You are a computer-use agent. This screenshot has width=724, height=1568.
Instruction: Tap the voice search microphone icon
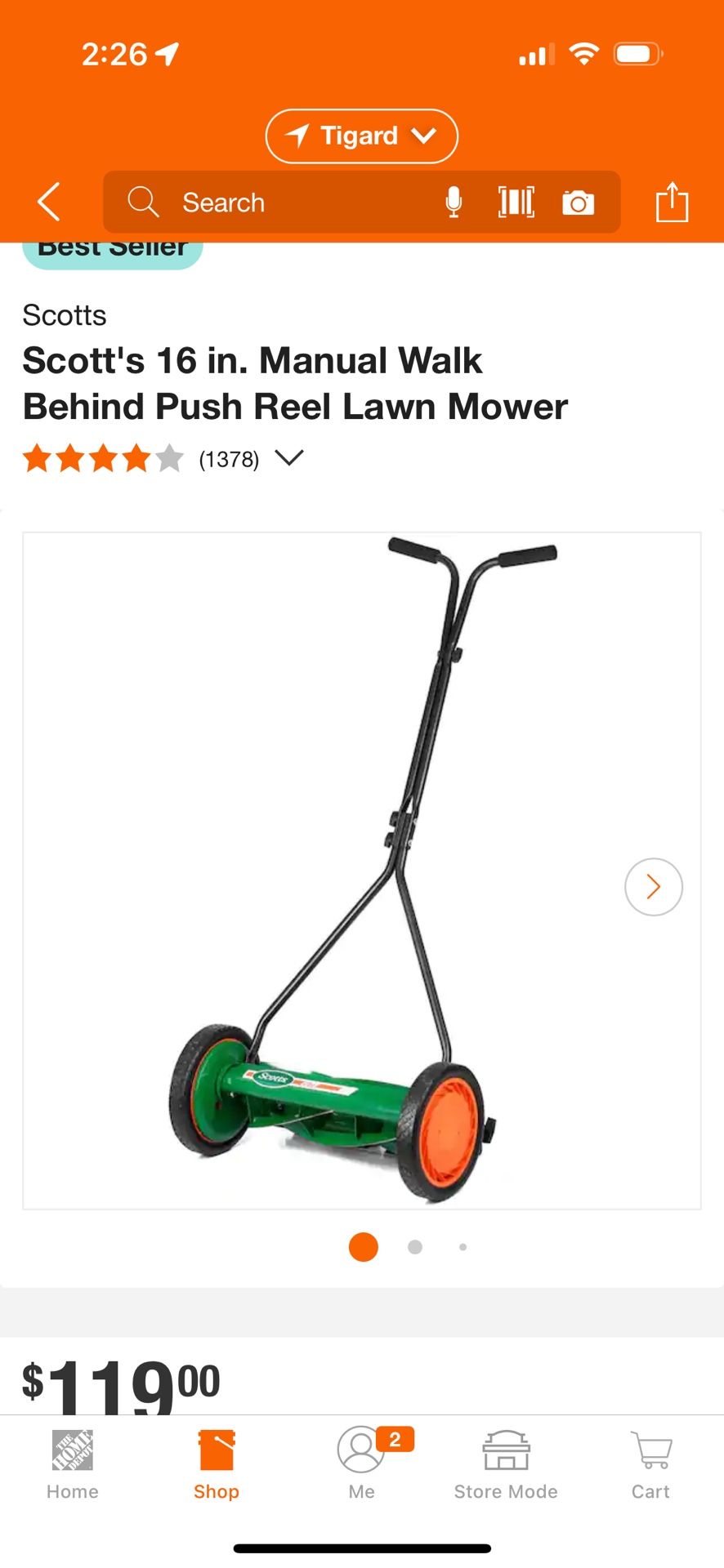pos(453,203)
